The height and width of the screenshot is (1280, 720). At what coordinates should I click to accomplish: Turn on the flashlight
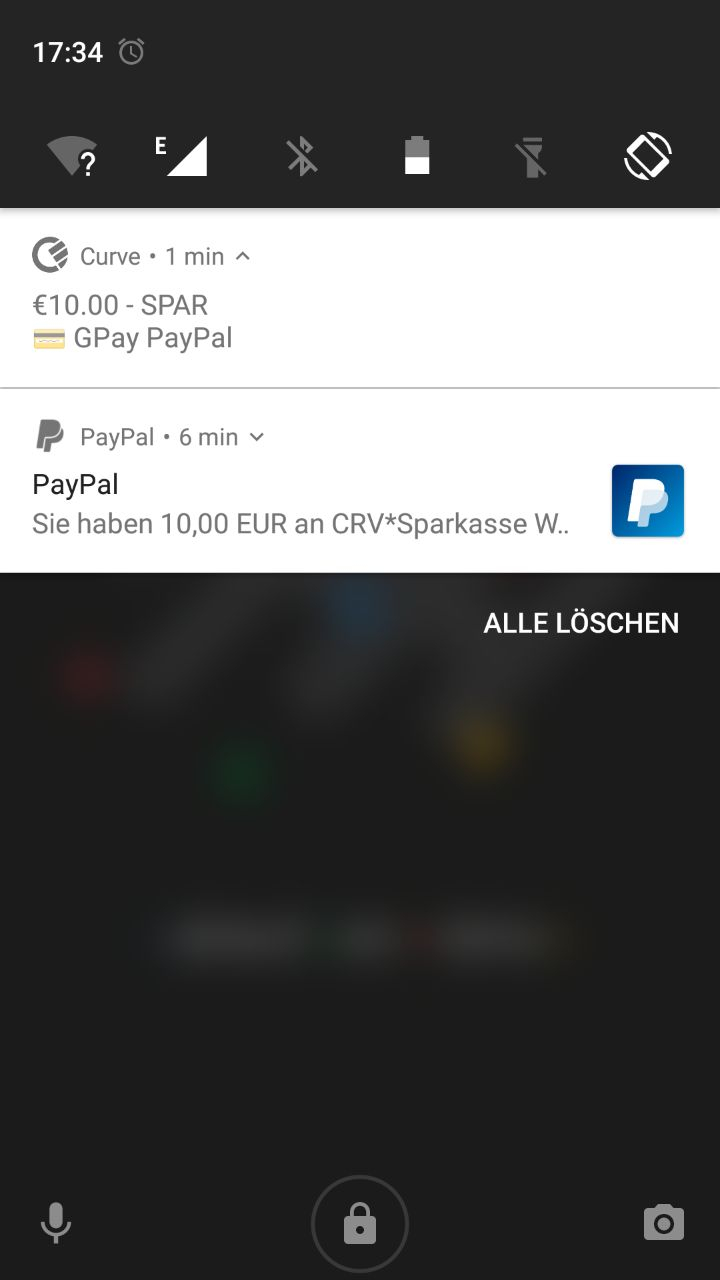point(531,157)
